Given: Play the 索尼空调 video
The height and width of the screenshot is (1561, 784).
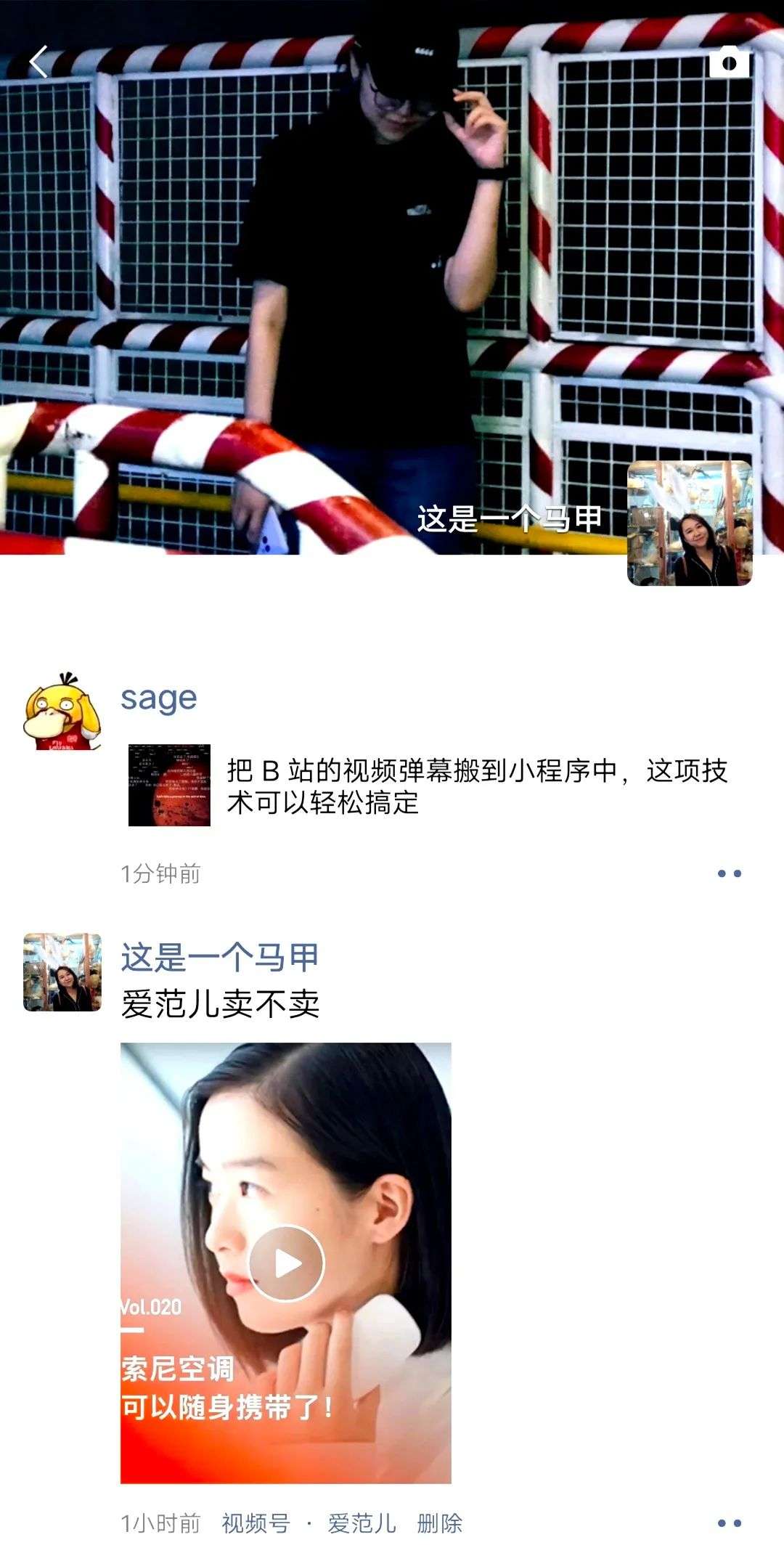Looking at the screenshot, I should (286, 1263).
